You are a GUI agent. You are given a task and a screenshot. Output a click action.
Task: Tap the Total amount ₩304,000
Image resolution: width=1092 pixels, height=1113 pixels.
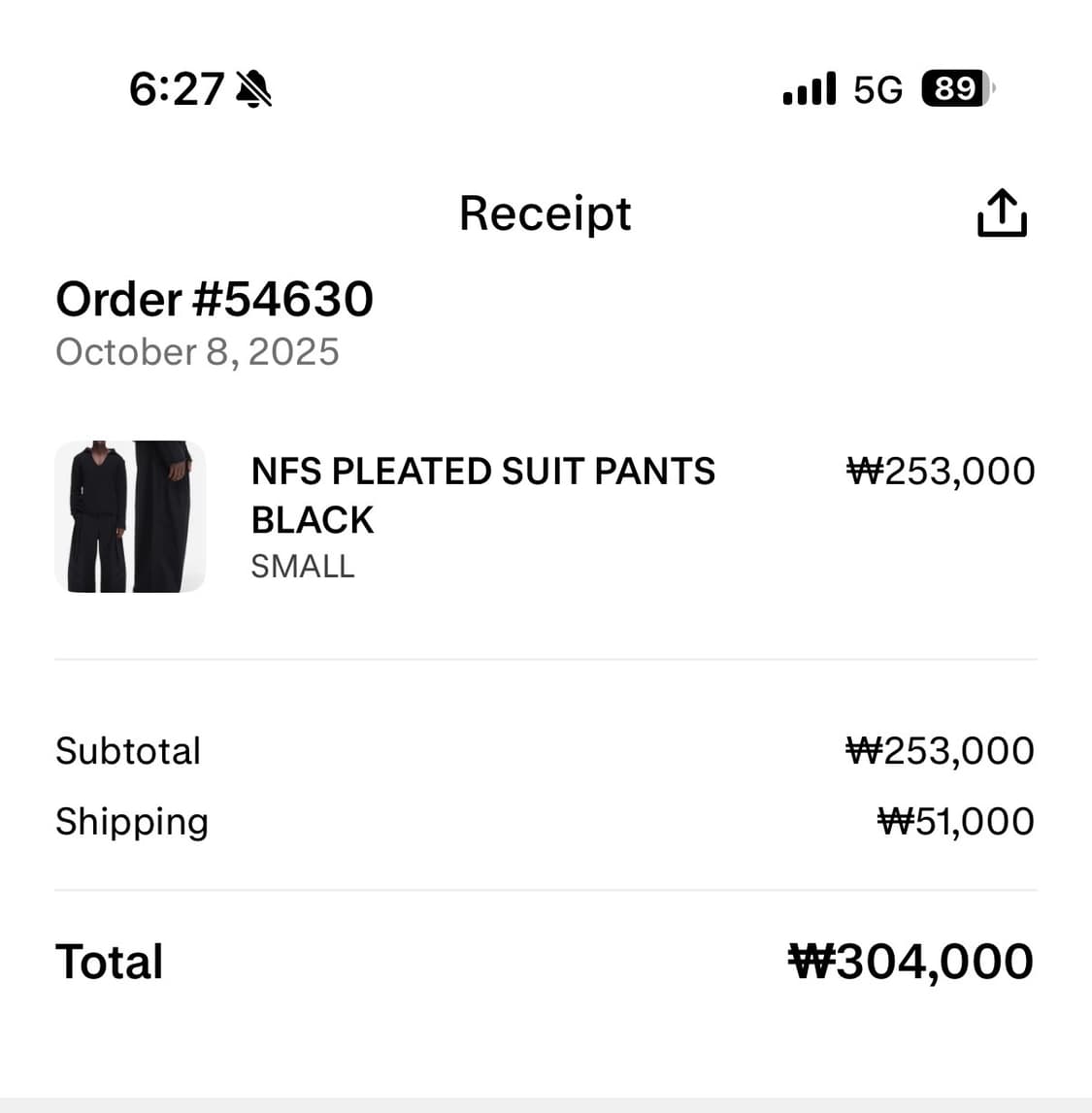910,961
